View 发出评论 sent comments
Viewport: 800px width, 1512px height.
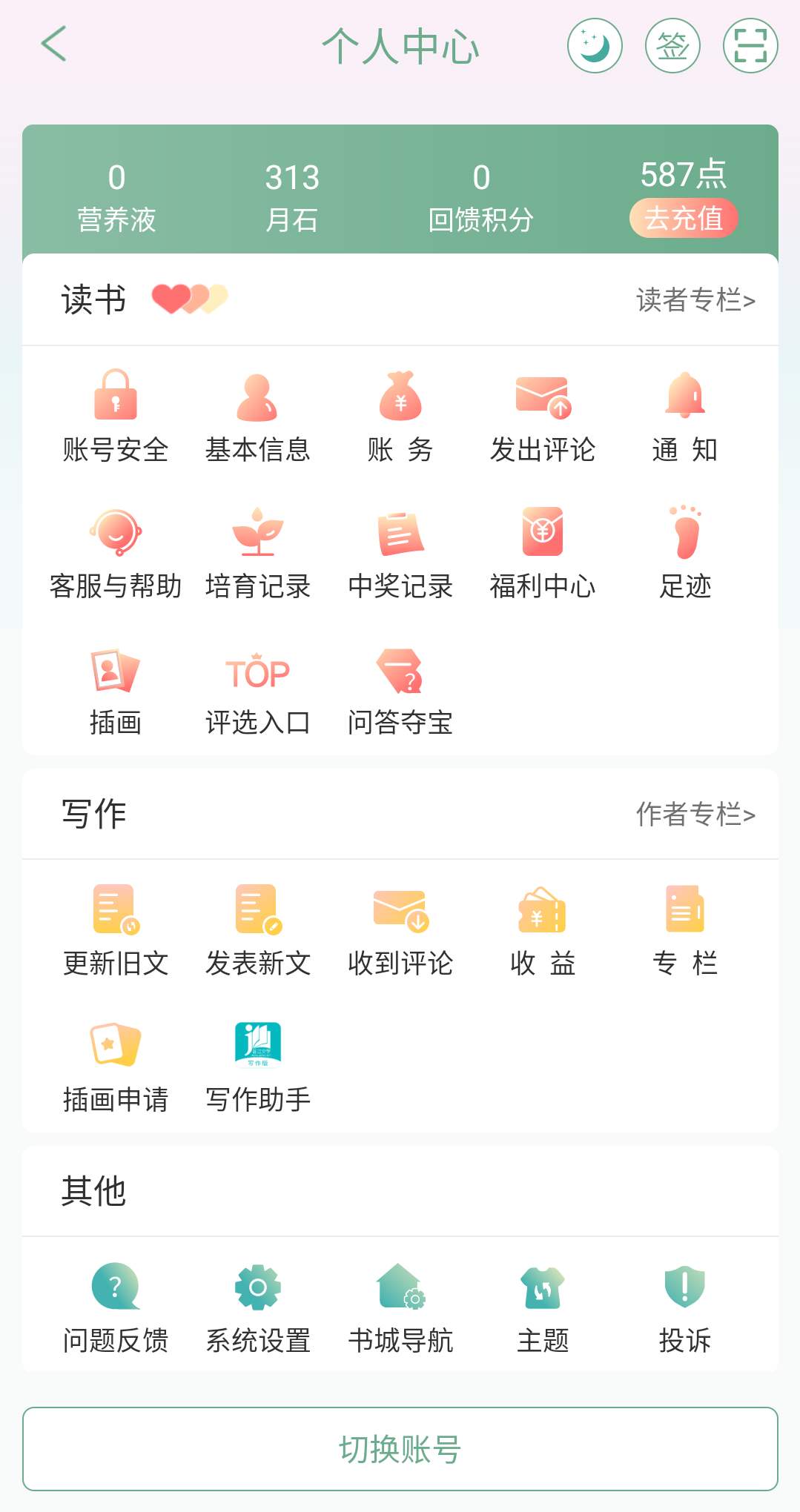point(543,417)
